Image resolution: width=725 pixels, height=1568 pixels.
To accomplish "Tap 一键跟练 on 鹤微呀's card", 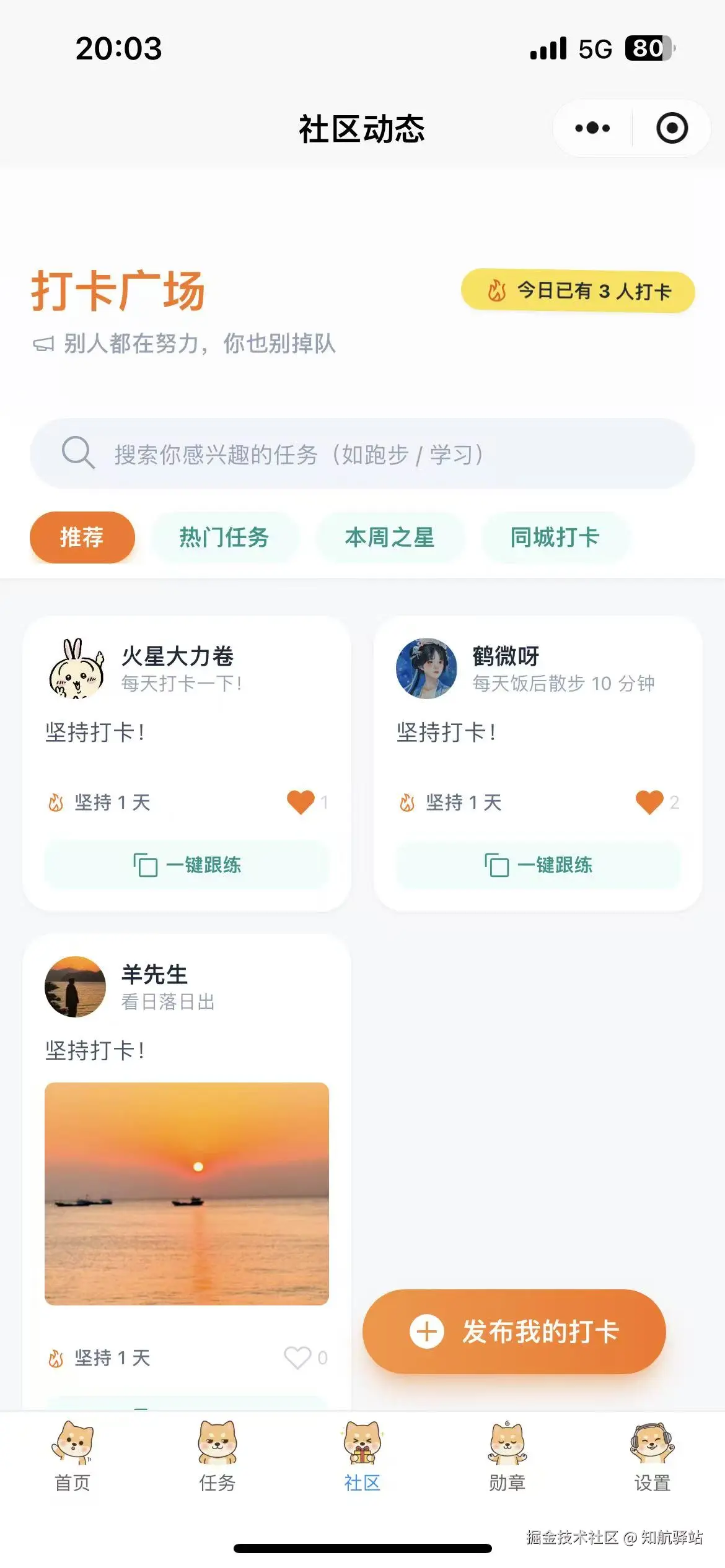I will 538,865.
